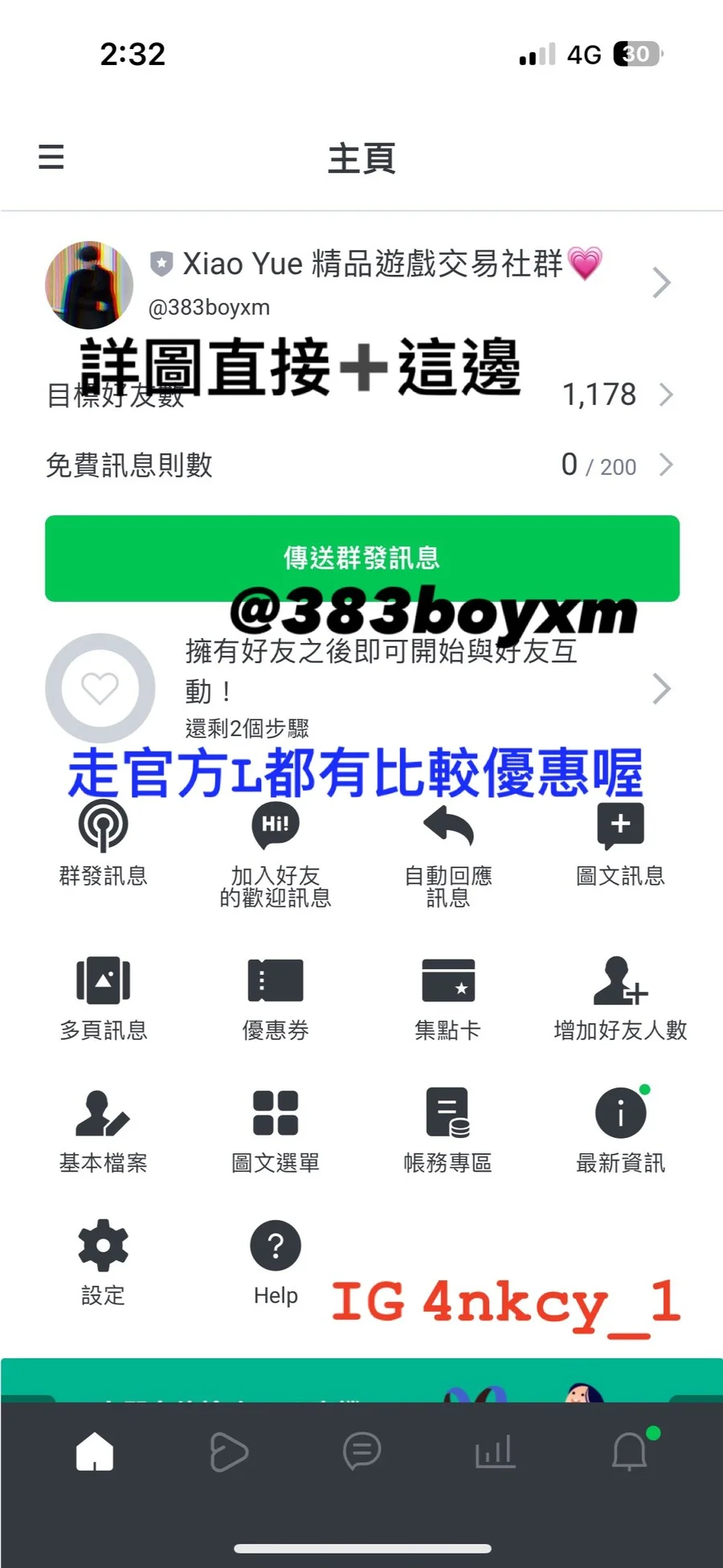Open 最新資訊 latest news
The height and width of the screenshot is (1568, 723).
(x=620, y=1129)
